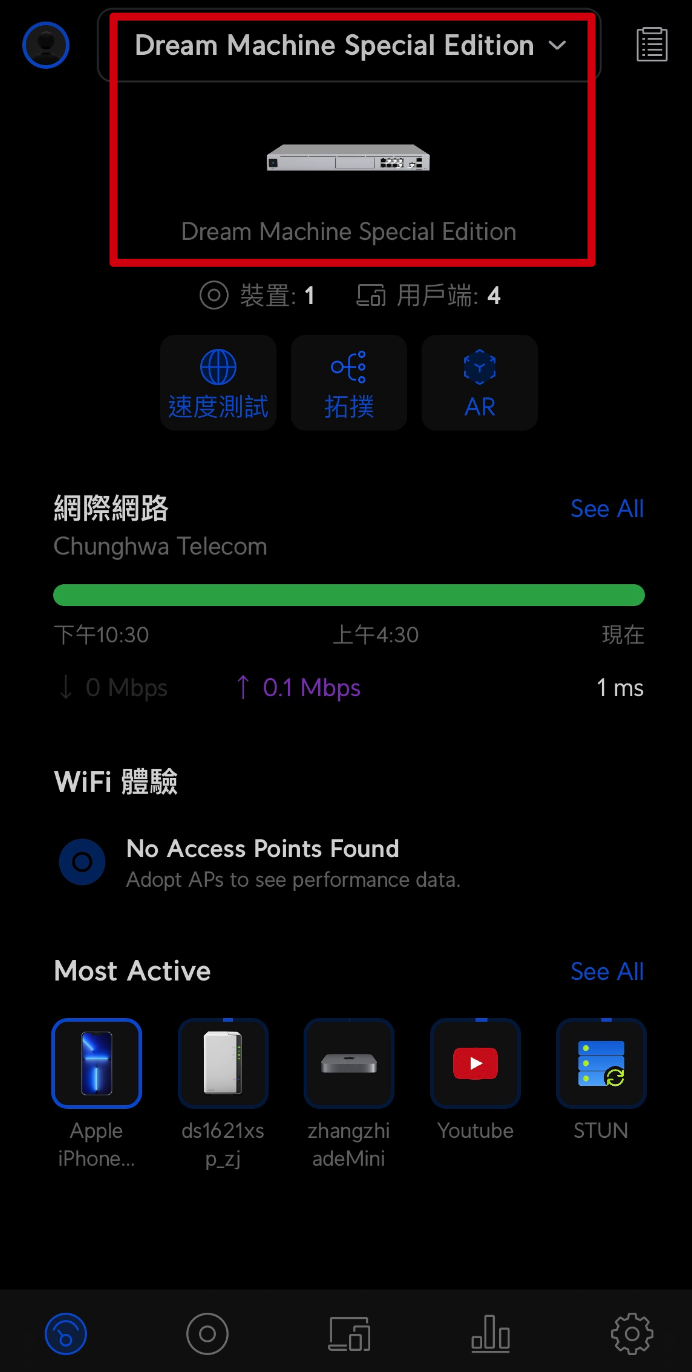The height and width of the screenshot is (1372, 692).
Task: Run the 速度測試 speed test
Action: coord(218,383)
